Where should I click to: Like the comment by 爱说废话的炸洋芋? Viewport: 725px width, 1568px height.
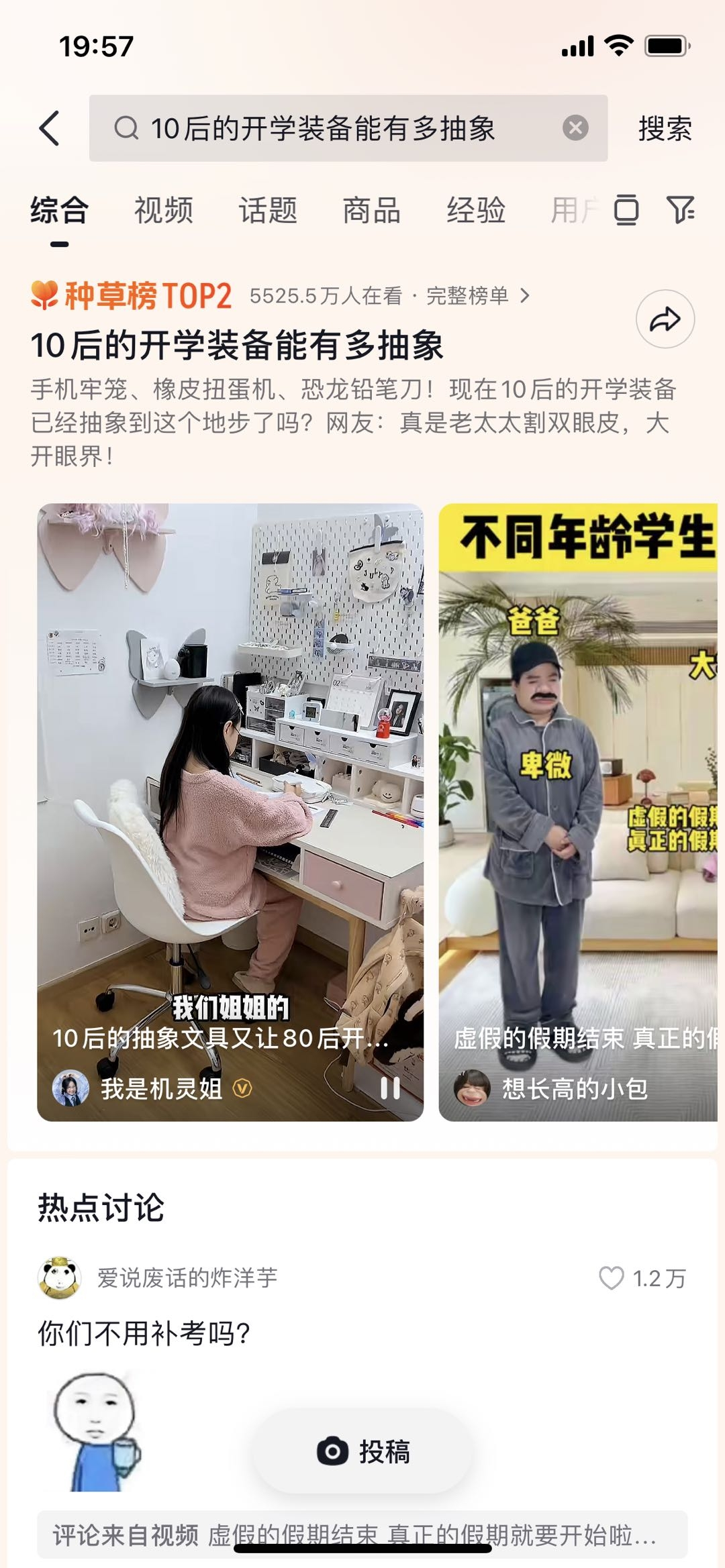pos(611,1278)
